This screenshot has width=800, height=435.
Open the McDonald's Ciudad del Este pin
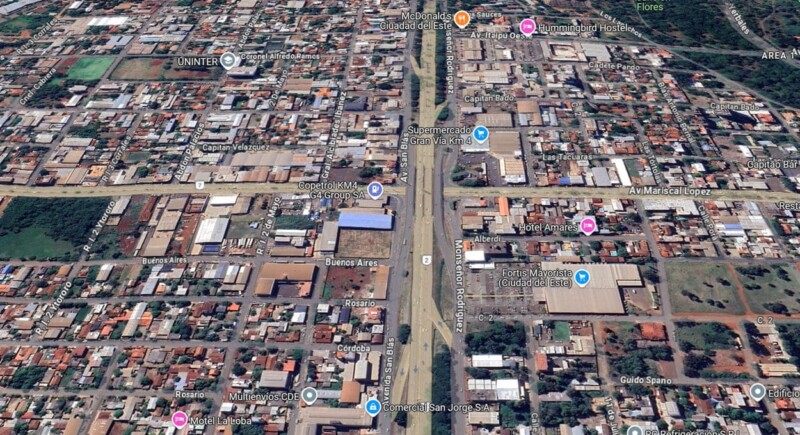(461, 19)
